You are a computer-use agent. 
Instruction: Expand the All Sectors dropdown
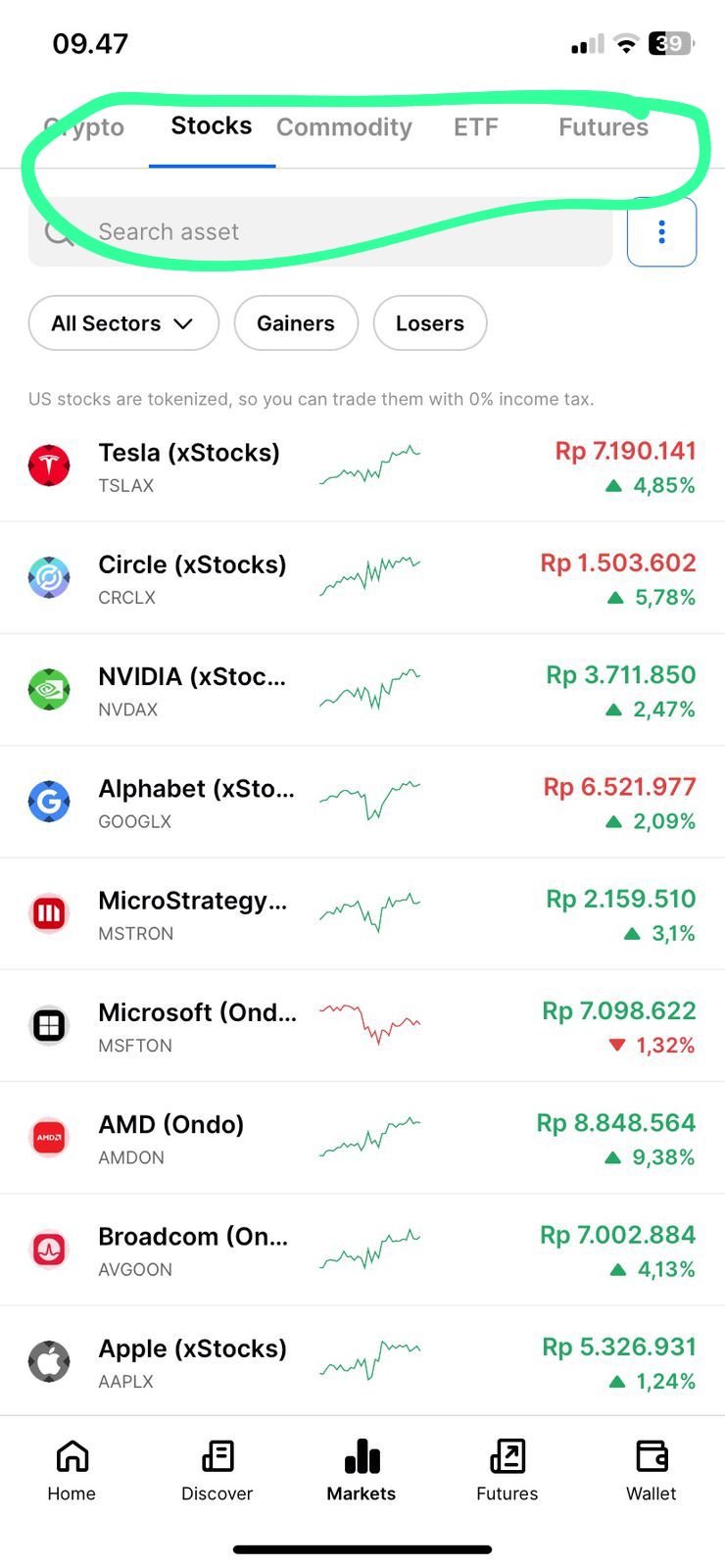point(123,323)
